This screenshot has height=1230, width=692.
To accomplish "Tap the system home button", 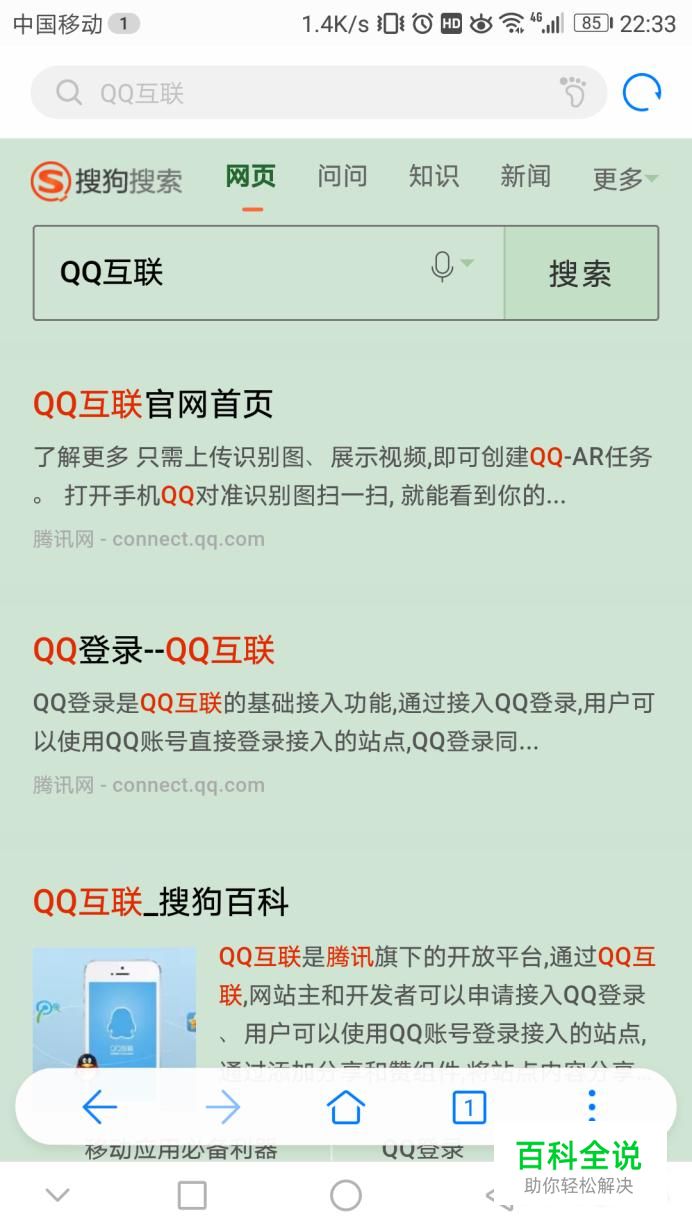I will tap(346, 1195).
